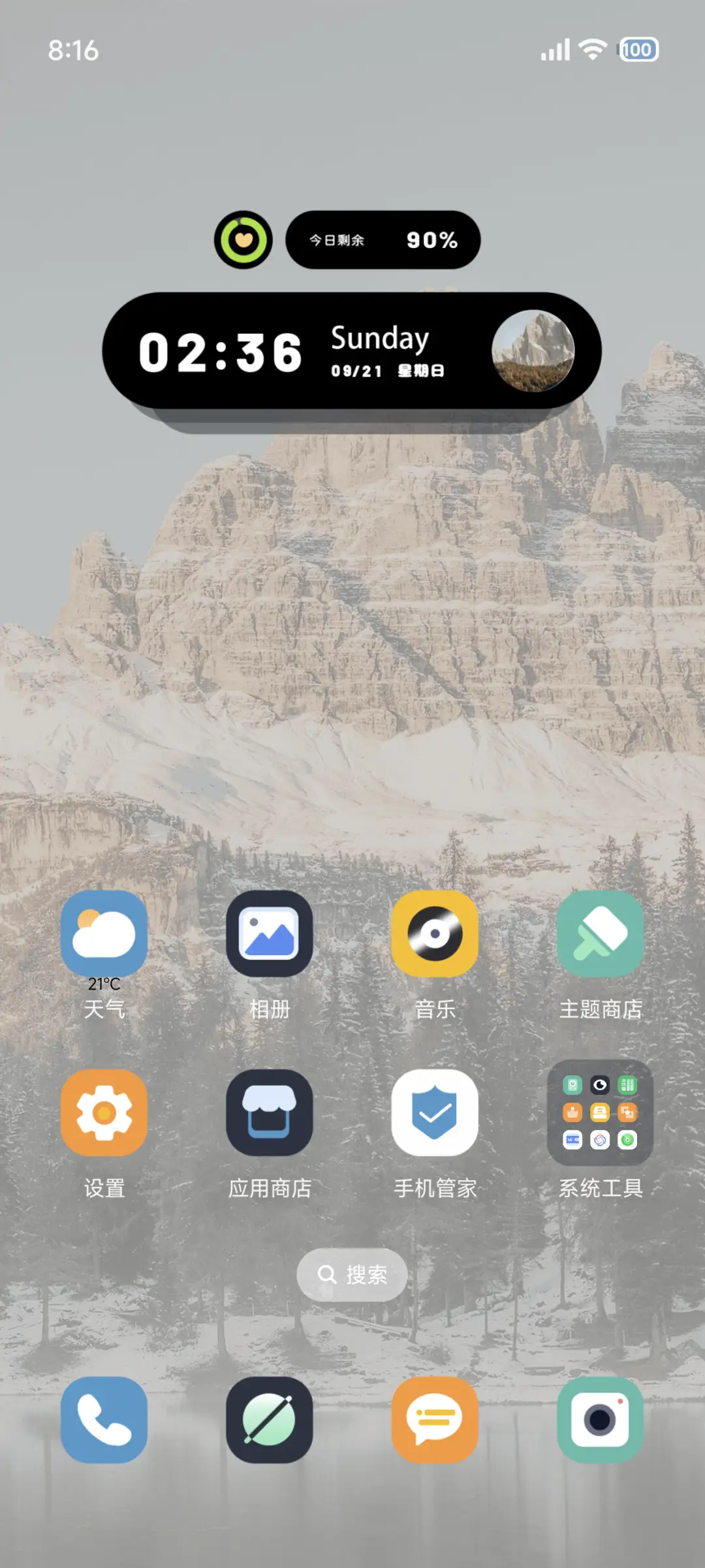705x1568 pixels.
Task: Open 设置 settings app
Action: [104, 1113]
